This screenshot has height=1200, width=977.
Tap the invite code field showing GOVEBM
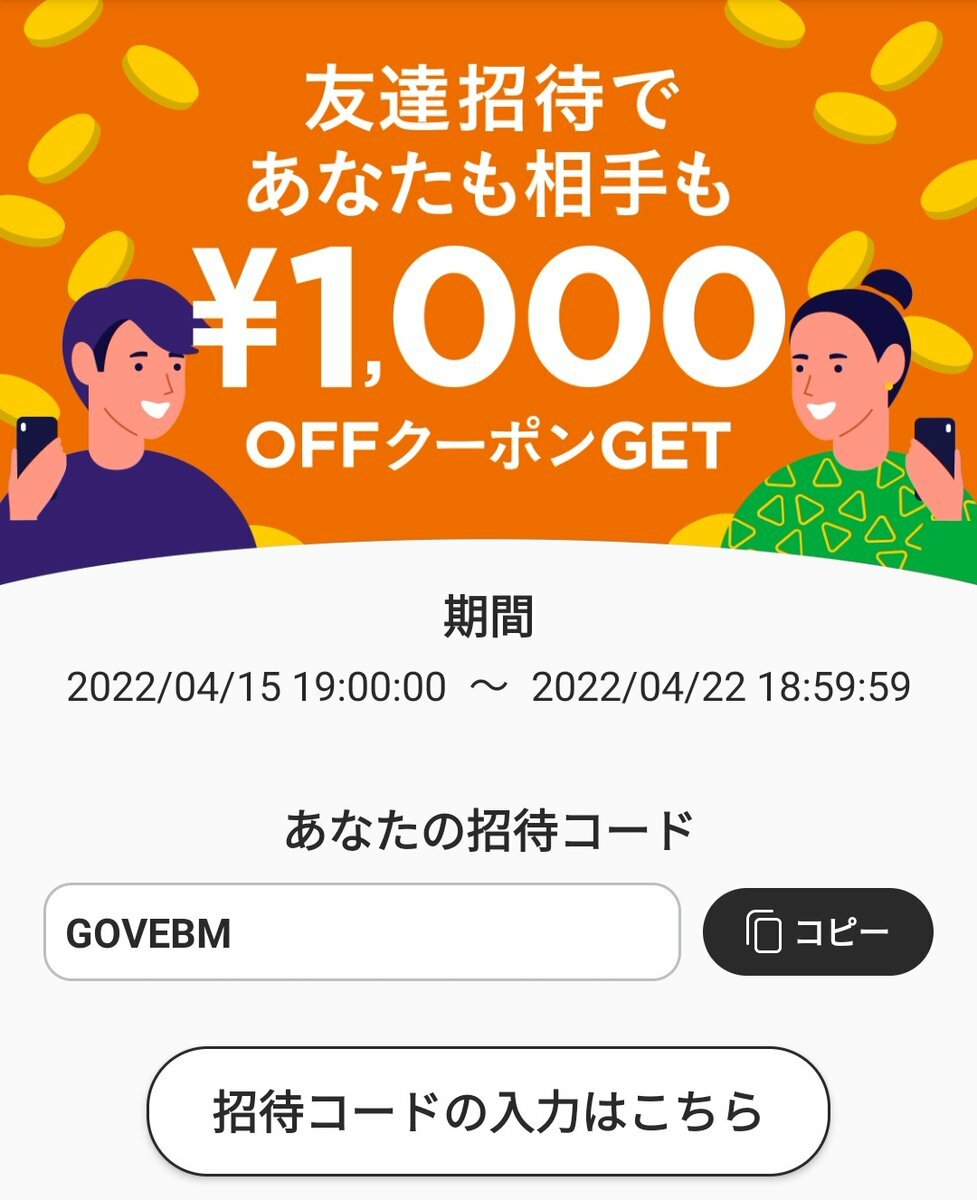pyautogui.click(x=361, y=932)
